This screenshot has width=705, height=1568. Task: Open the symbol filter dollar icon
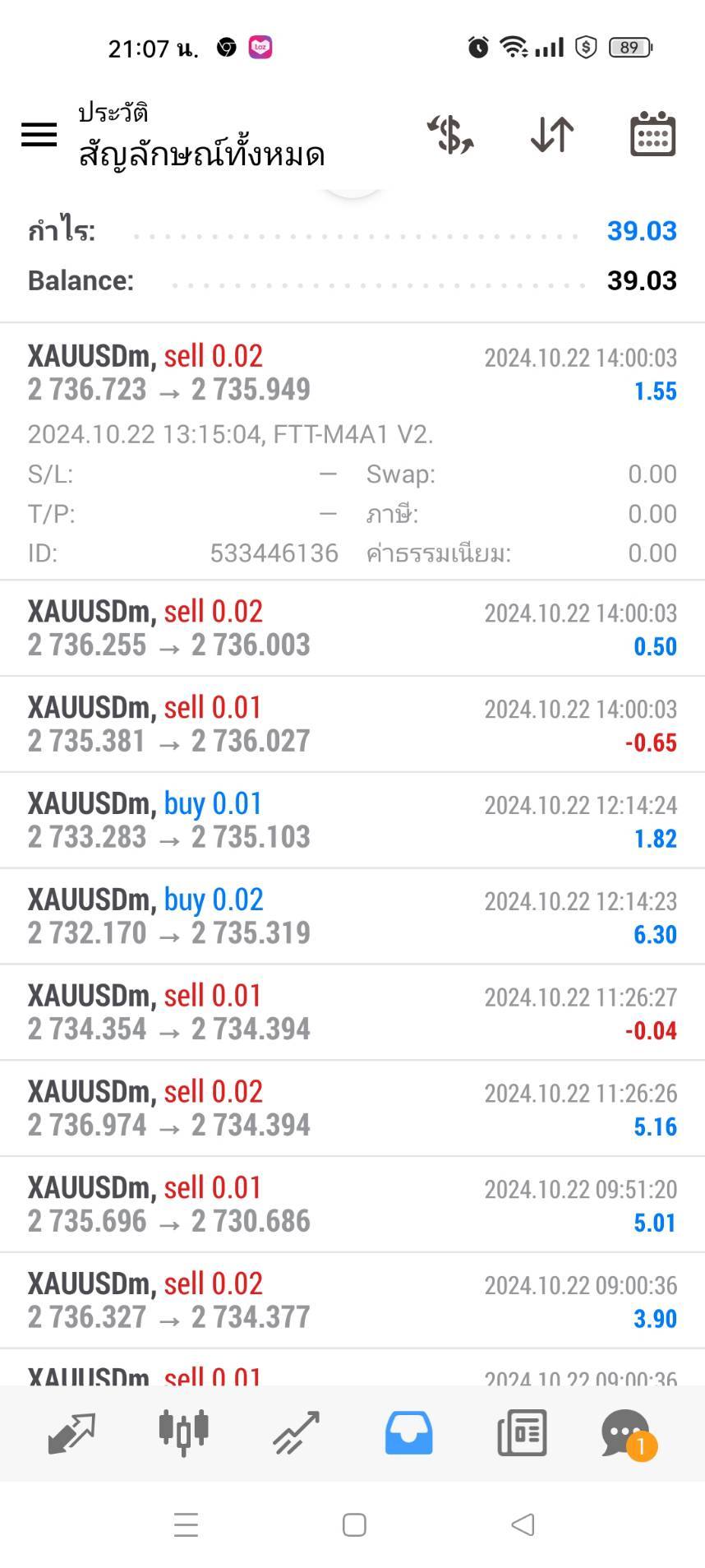pyautogui.click(x=450, y=135)
